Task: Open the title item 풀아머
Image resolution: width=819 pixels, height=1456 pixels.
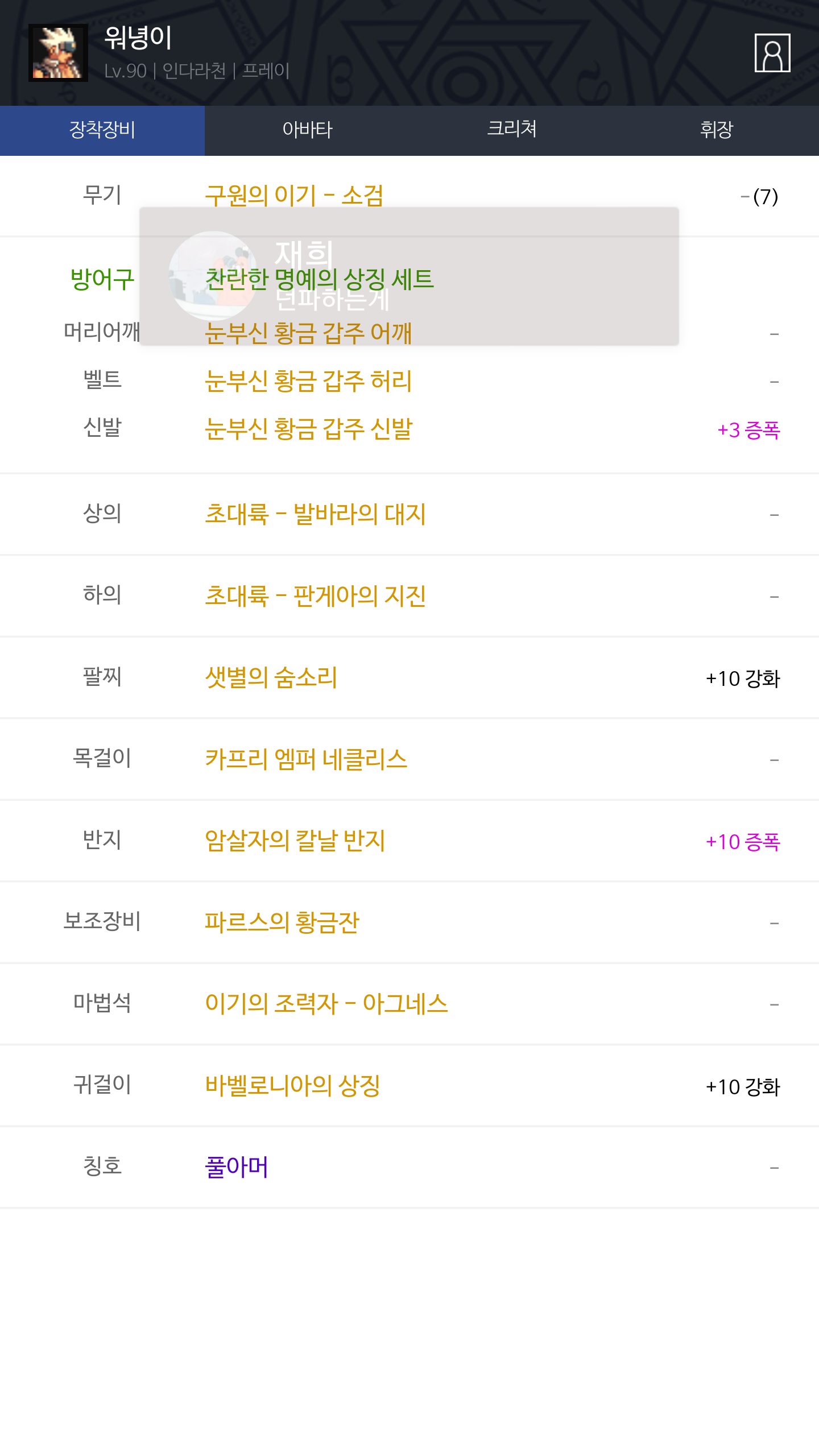Action: point(236,1167)
